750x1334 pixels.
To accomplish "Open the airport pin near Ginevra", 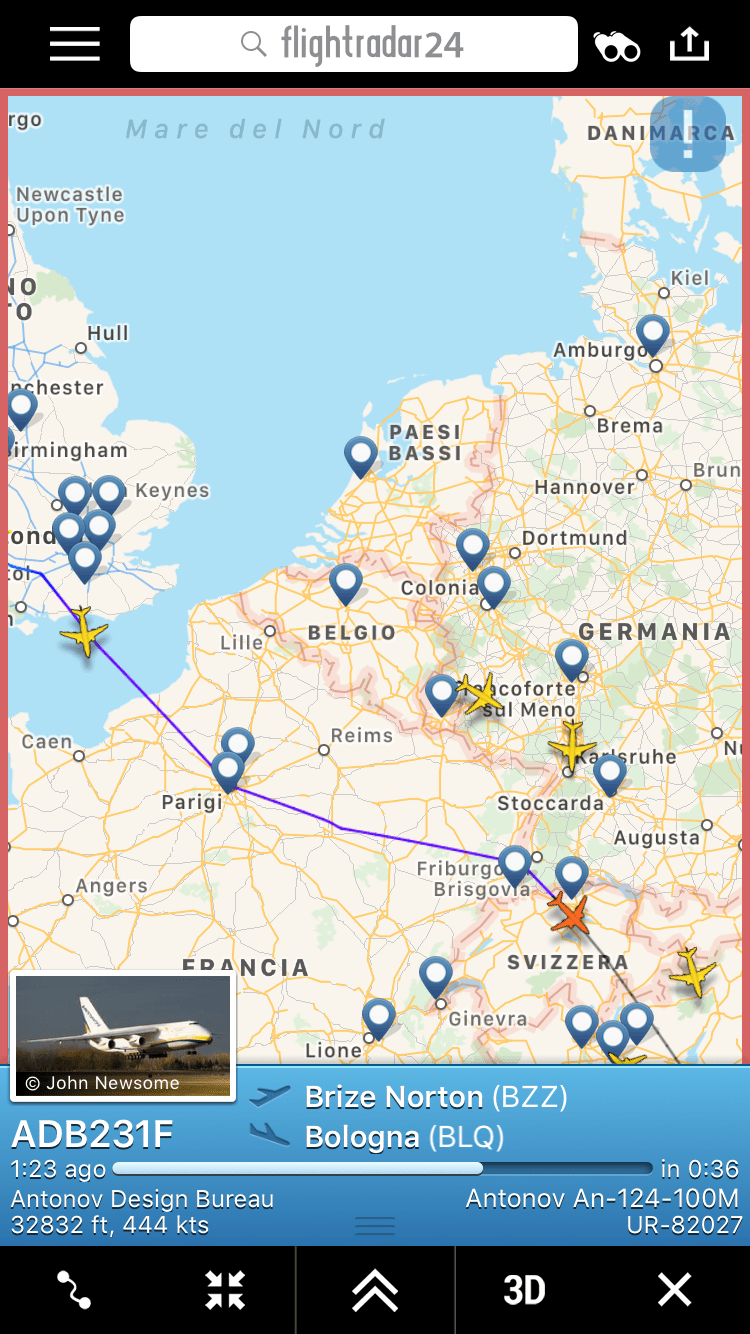I will (x=436, y=974).
